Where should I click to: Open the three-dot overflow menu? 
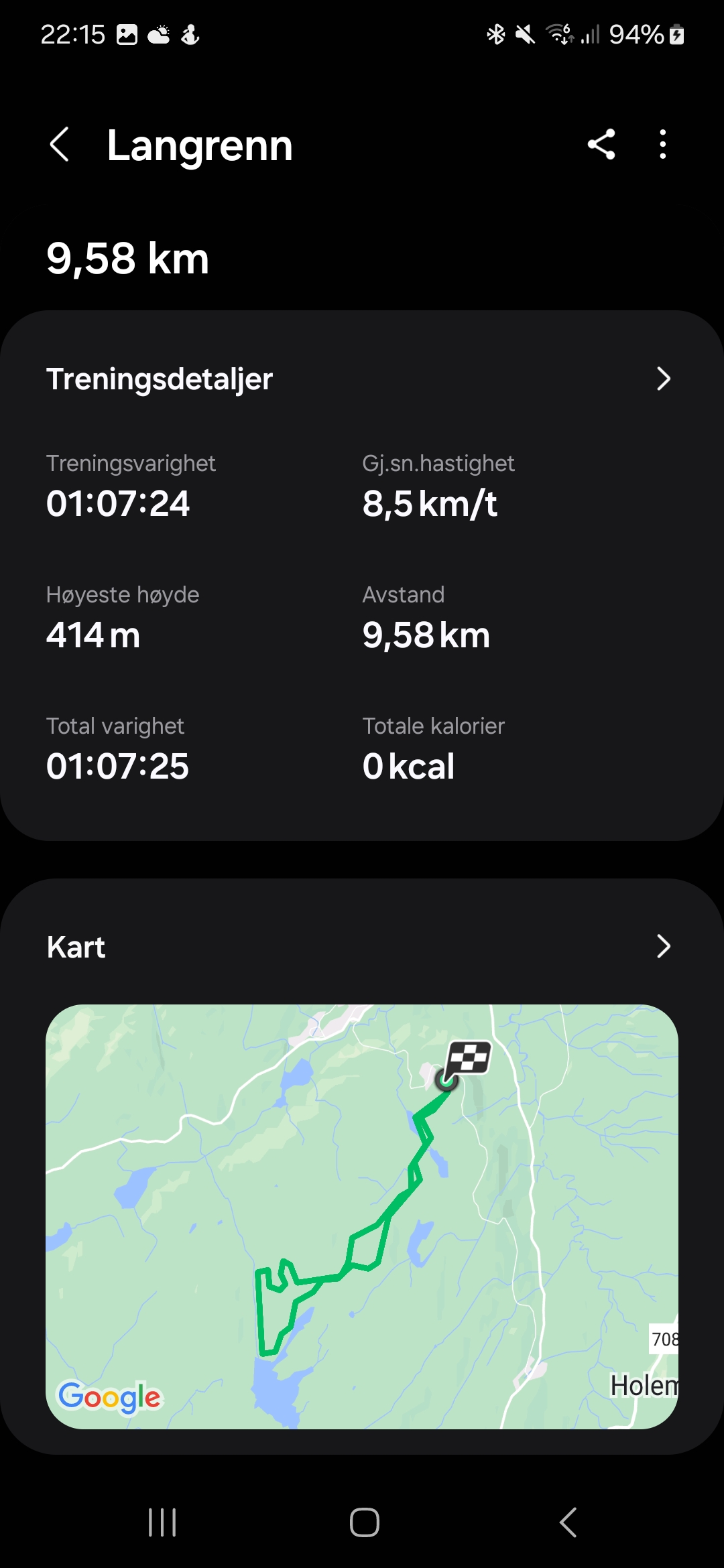pyautogui.click(x=663, y=145)
